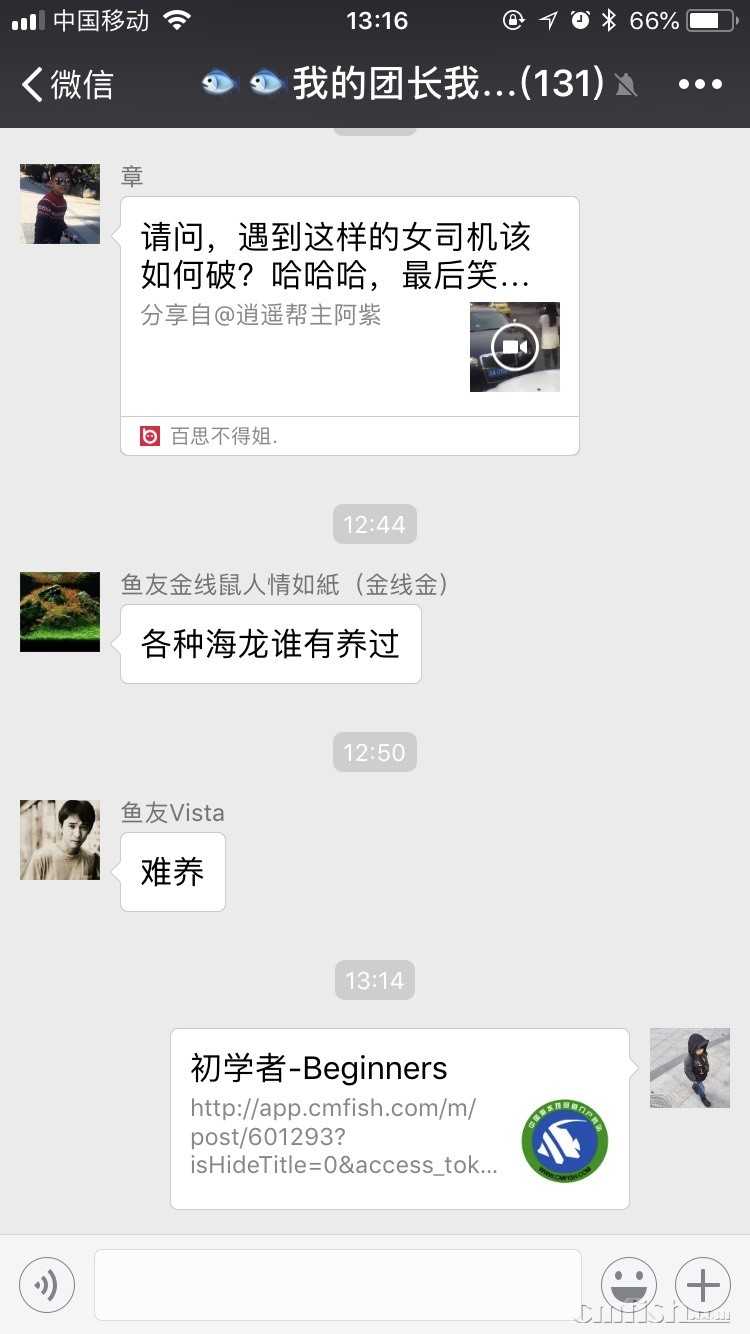This screenshot has width=750, height=1334.
Task: Switch to voice message input
Action: click(47, 1284)
